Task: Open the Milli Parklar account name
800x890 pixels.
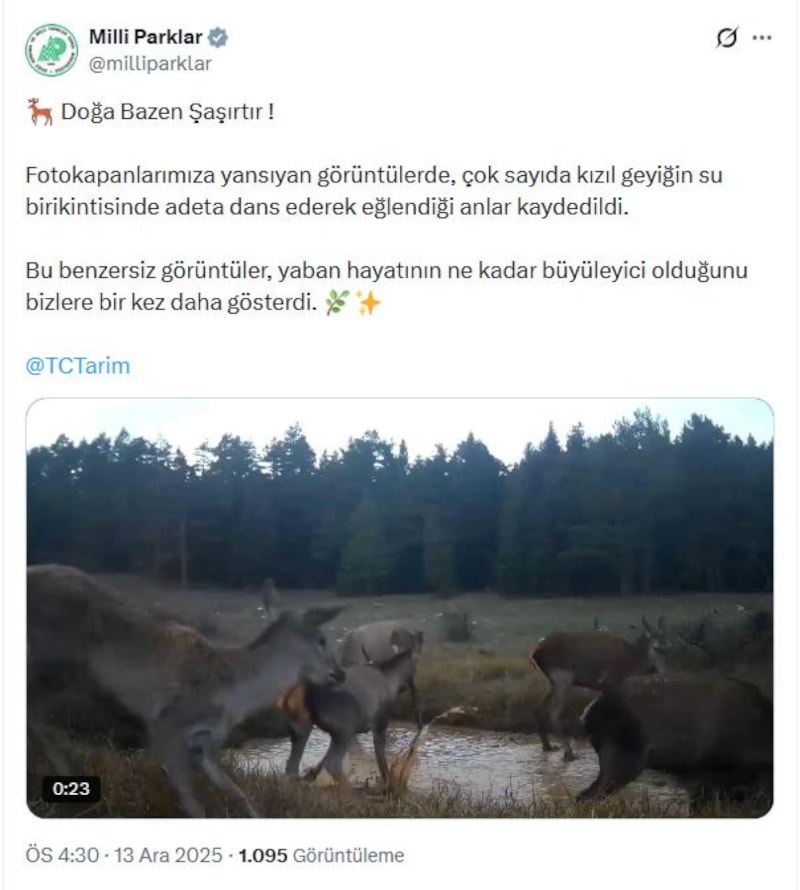Action: (145, 38)
